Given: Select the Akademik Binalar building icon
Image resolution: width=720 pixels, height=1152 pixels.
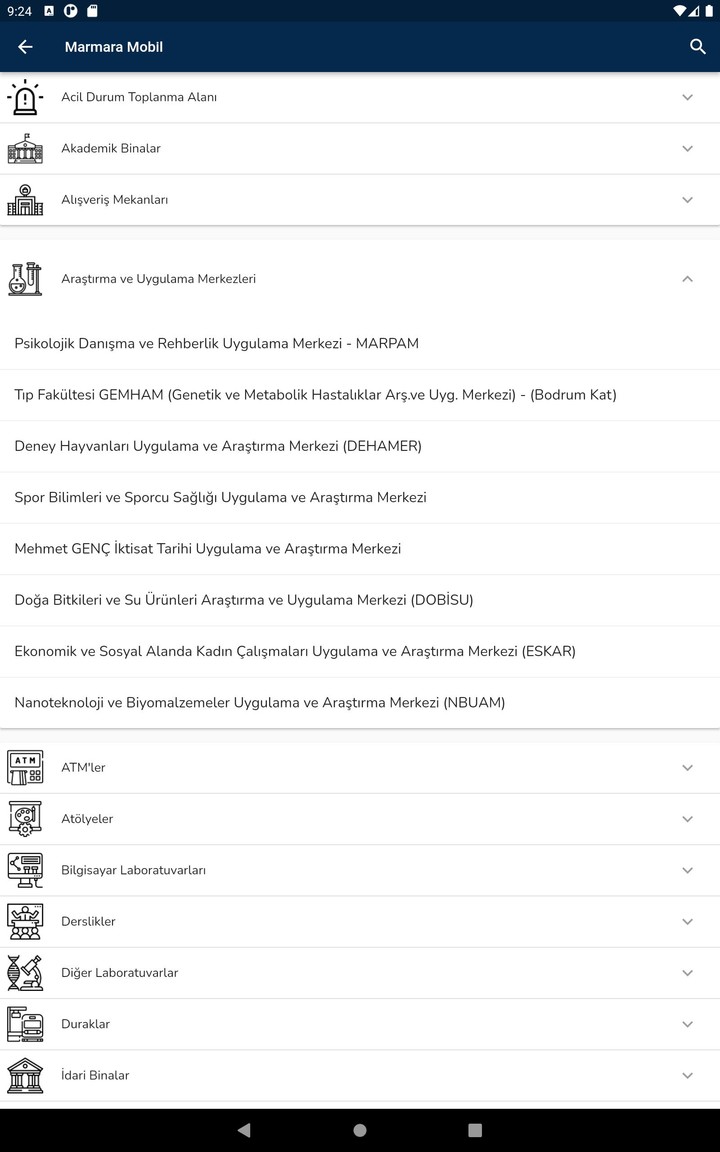Looking at the screenshot, I should click(x=25, y=148).
